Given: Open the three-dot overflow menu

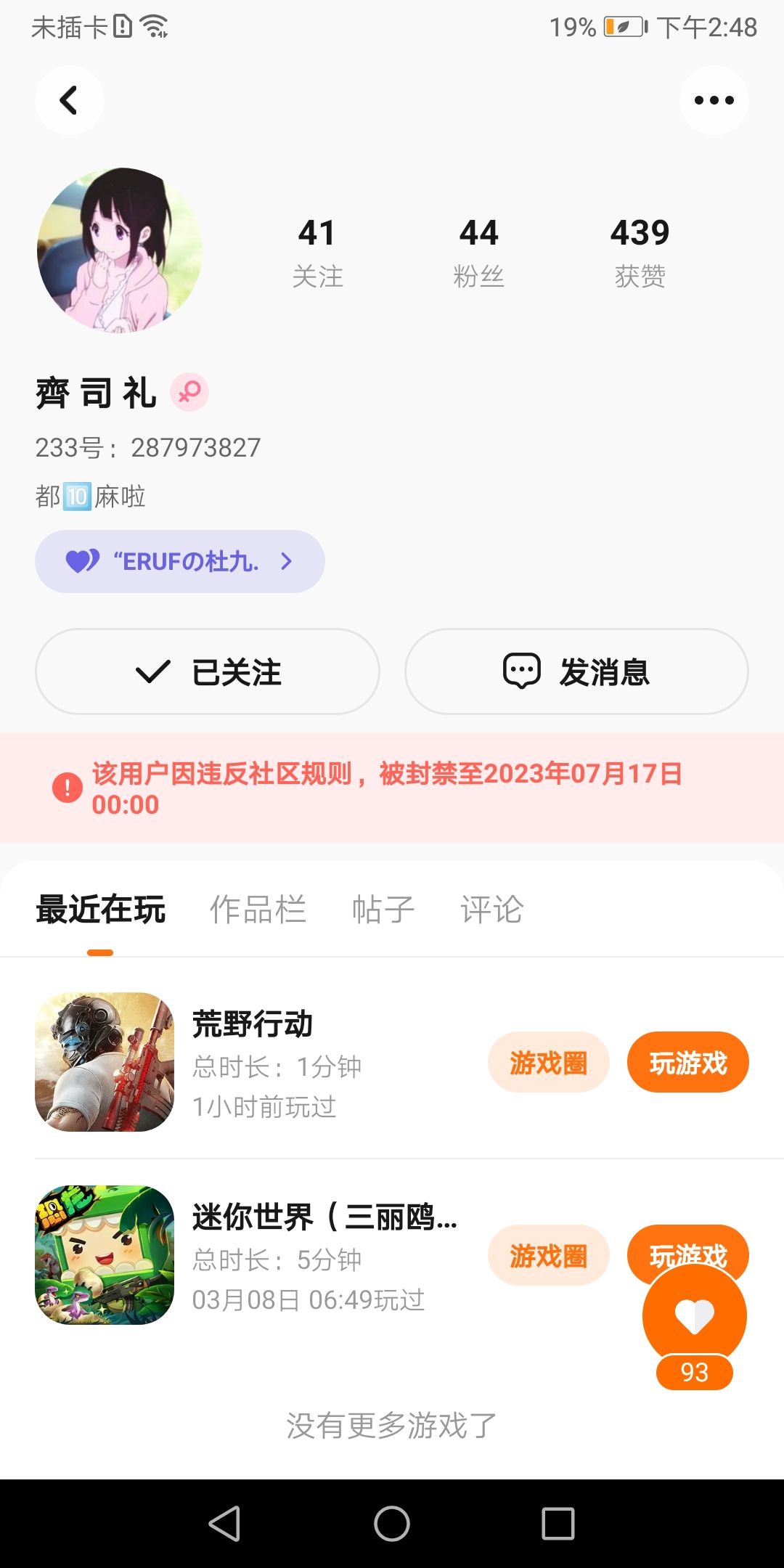Looking at the screenshot, I should [x=714, y=100].
